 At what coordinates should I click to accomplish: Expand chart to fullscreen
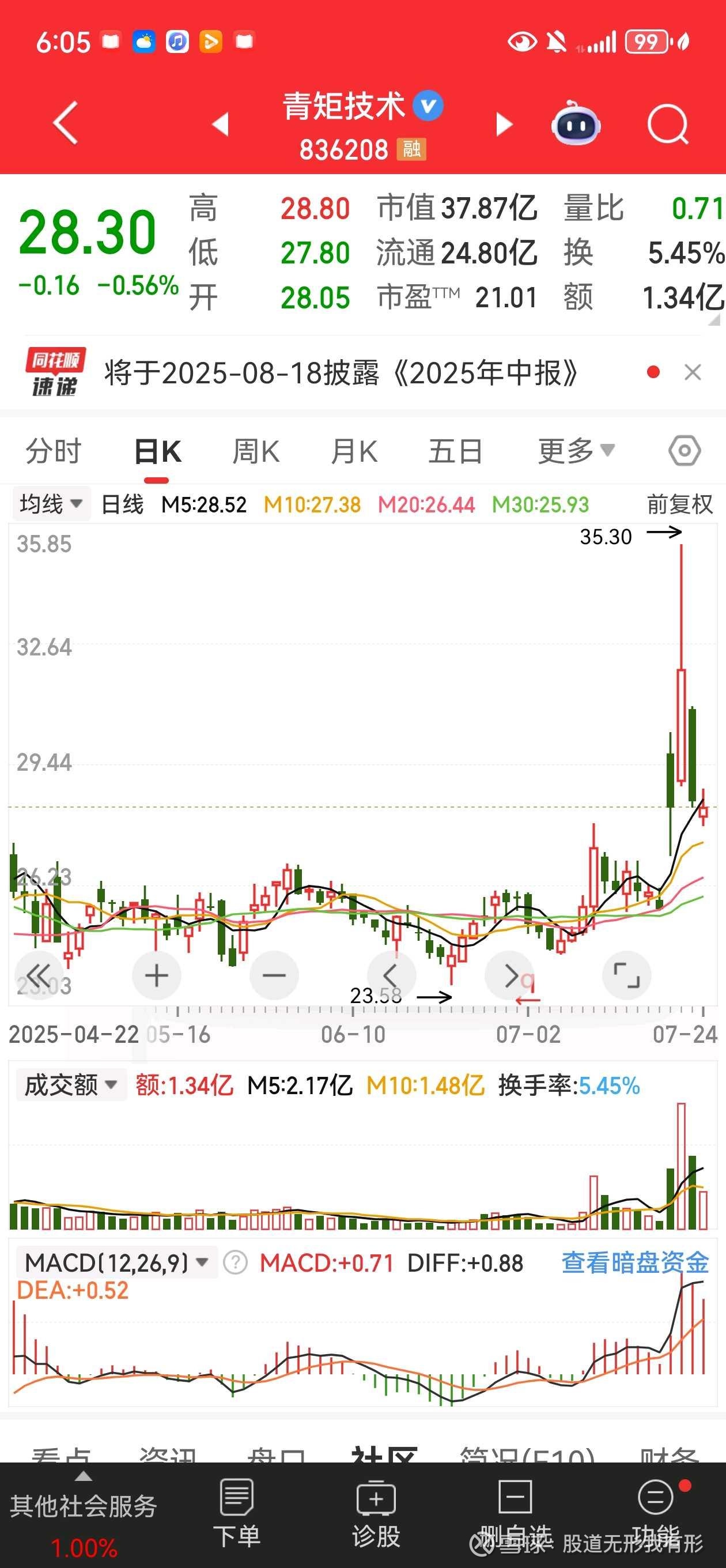pyautogui.click(x=626, y=975)
